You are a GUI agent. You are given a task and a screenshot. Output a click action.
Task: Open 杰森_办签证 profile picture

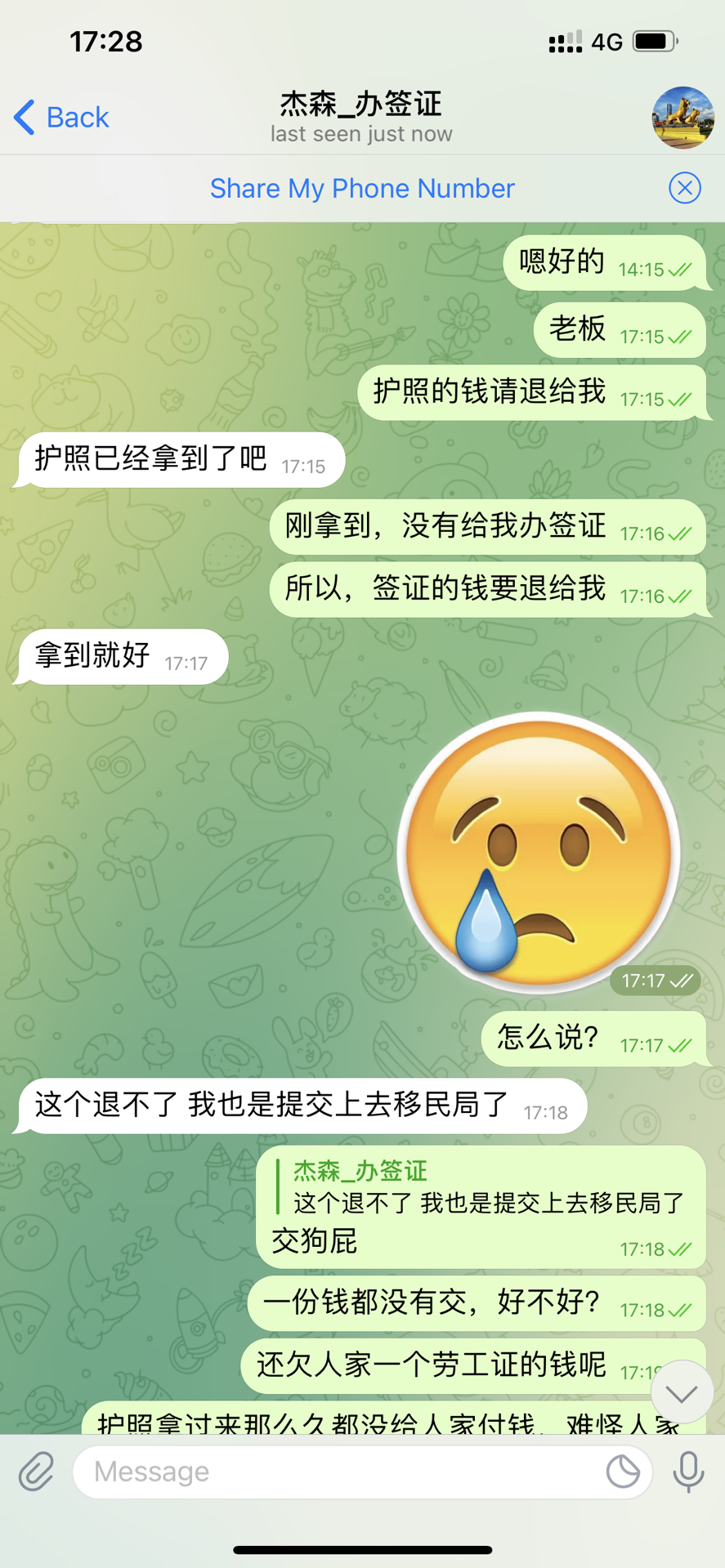[682, 118]
